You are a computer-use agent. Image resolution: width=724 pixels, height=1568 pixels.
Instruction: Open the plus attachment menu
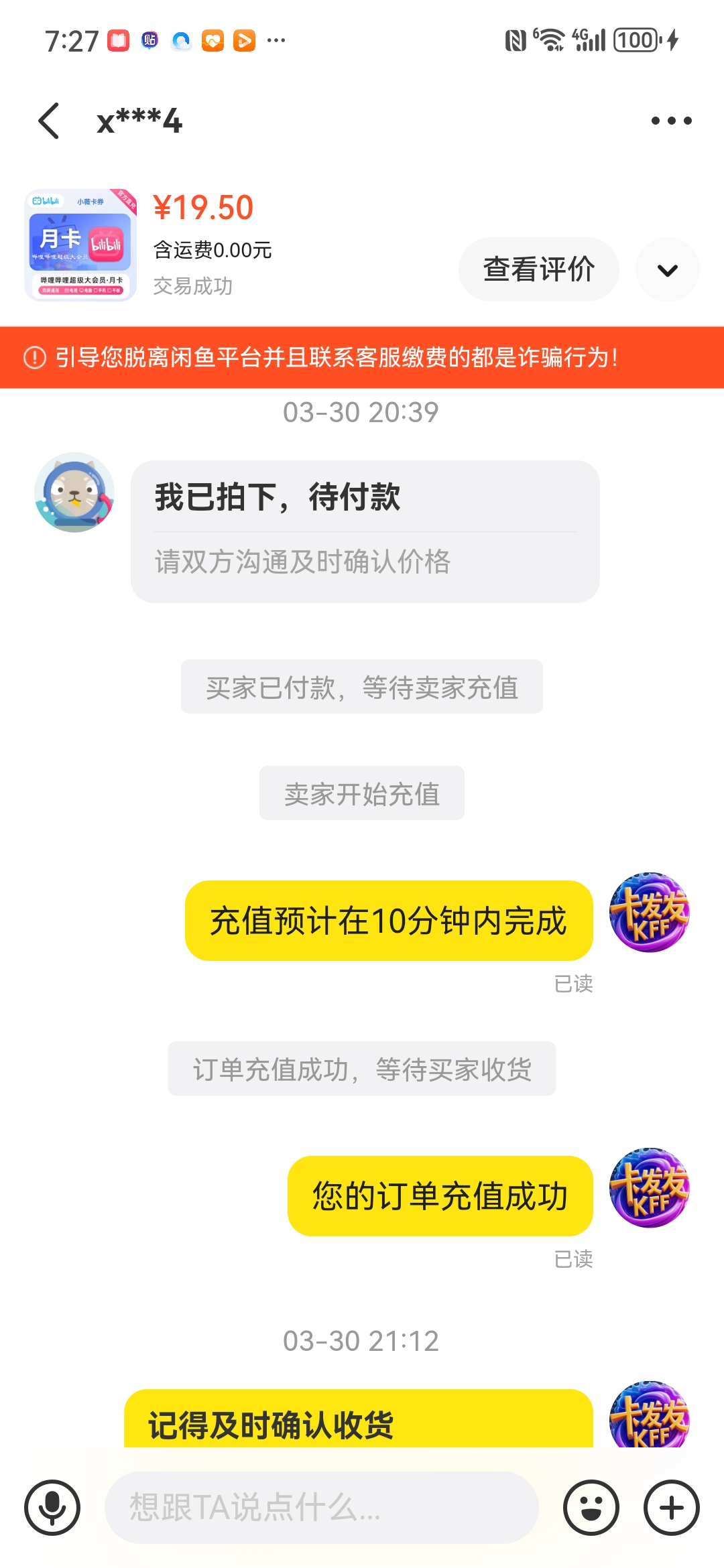[x=671, y=1508]
